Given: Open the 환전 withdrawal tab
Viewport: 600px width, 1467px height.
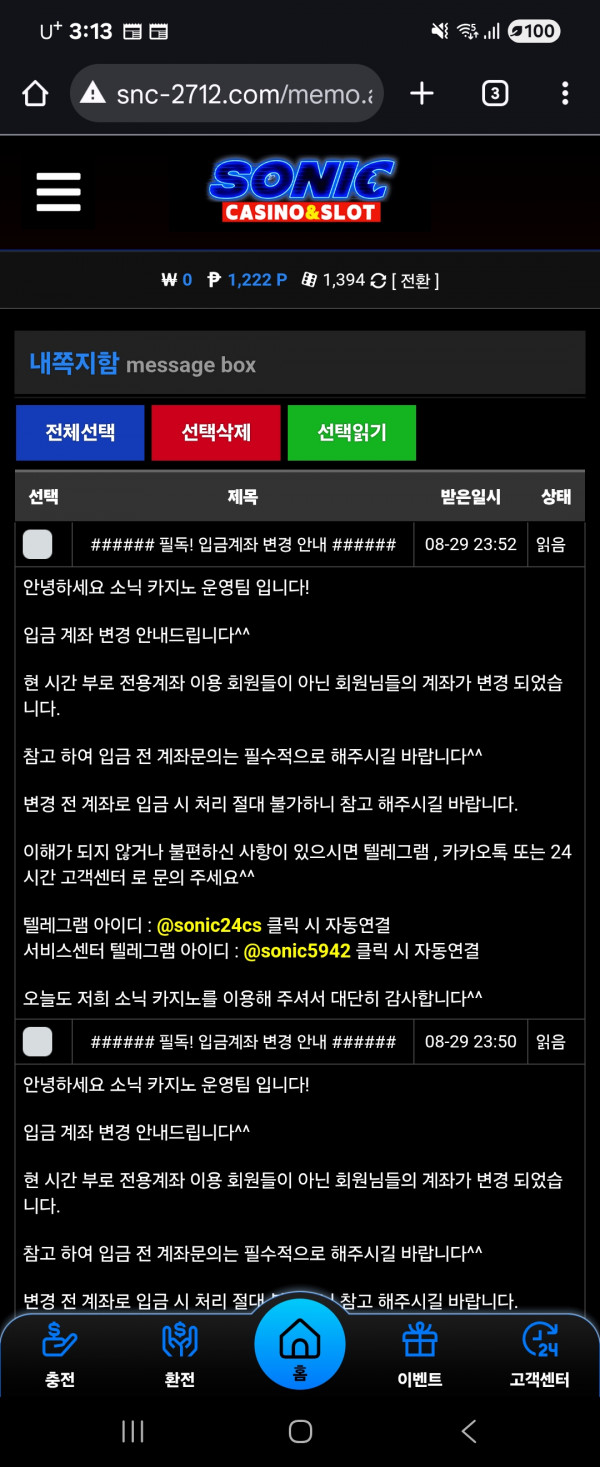Looking at the screenshot, I should pos(180,1355).
